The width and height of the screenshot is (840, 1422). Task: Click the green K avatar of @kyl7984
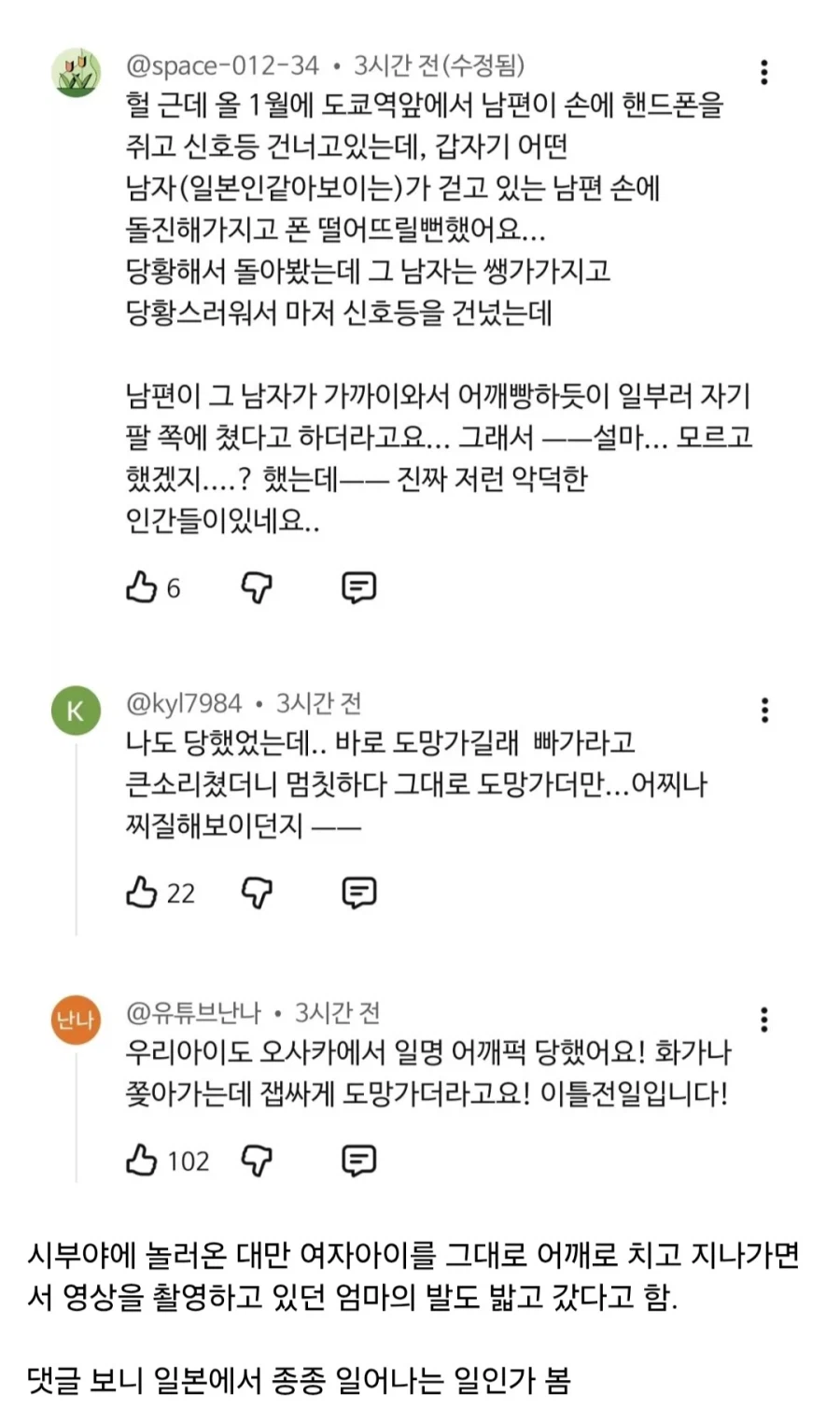tap(75, 710)
